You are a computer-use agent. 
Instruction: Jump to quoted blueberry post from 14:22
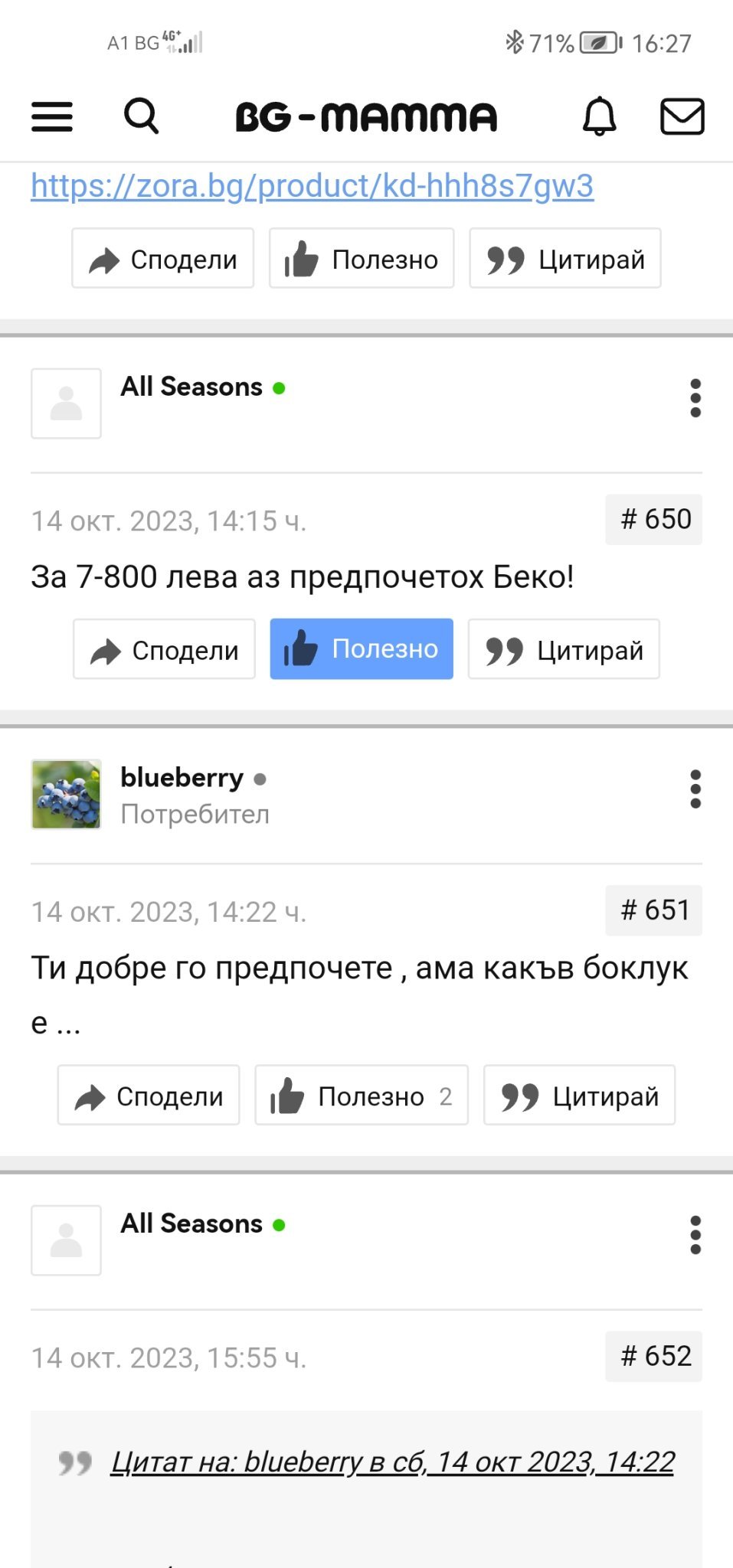point(392,1462)
